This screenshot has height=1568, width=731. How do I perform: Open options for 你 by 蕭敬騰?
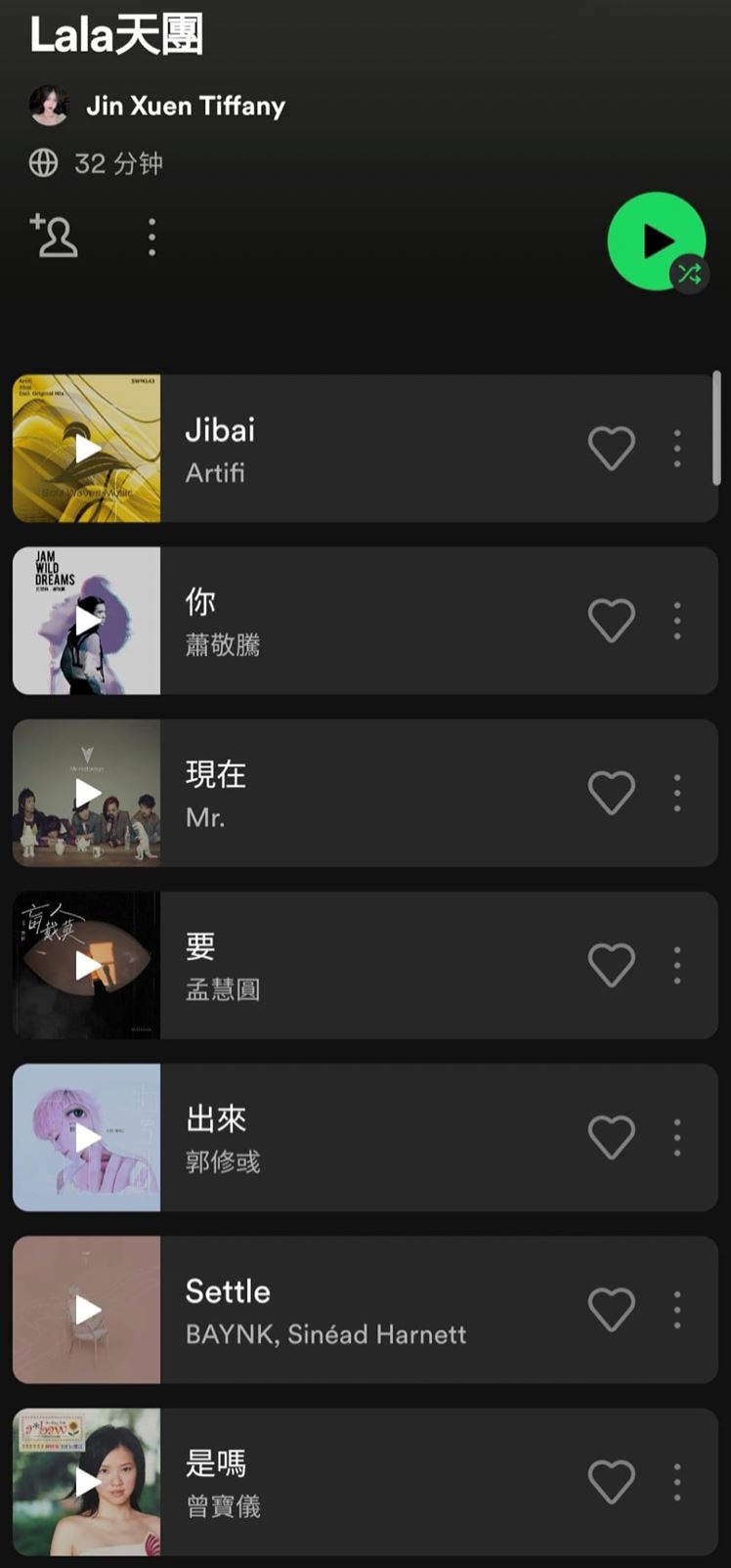click(676, 620)
